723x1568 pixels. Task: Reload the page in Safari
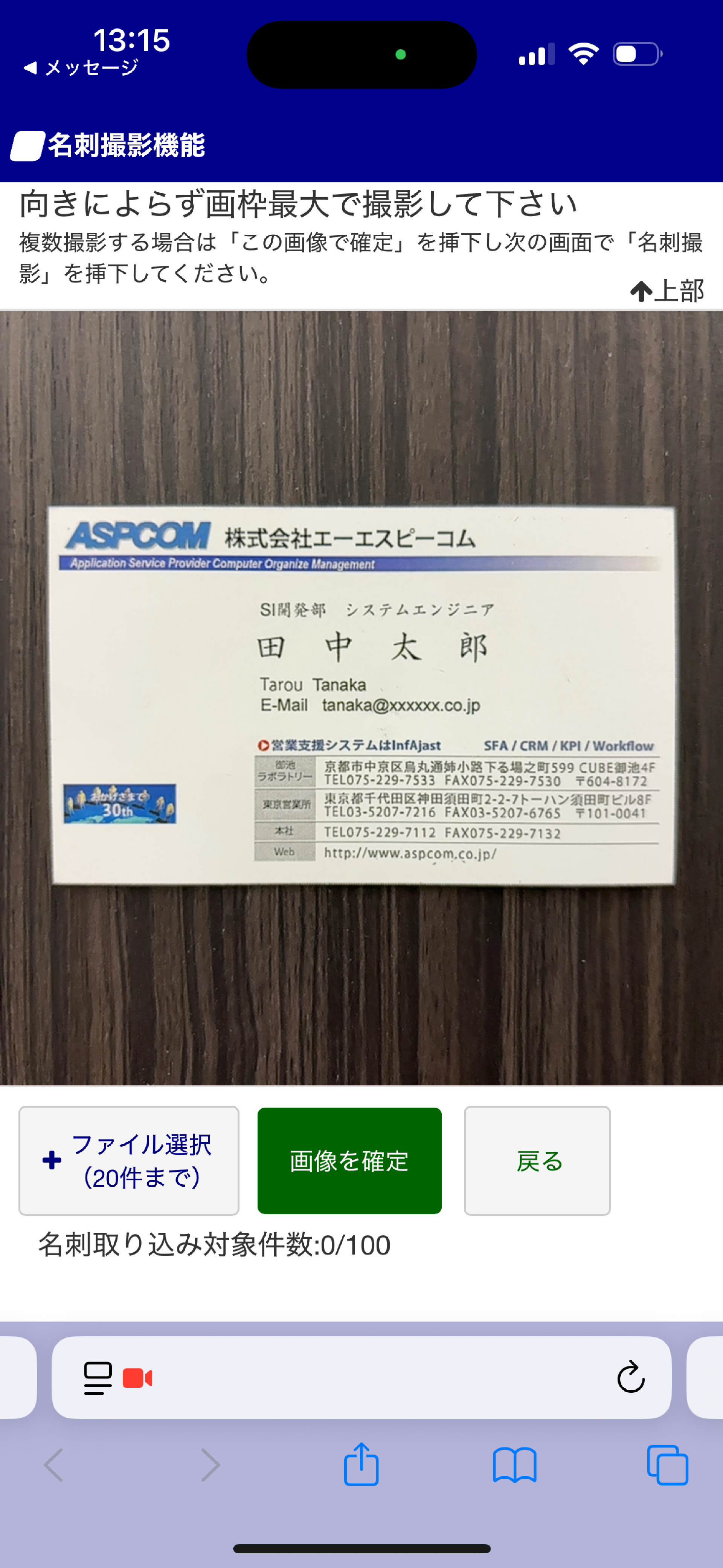point(630,1377)
